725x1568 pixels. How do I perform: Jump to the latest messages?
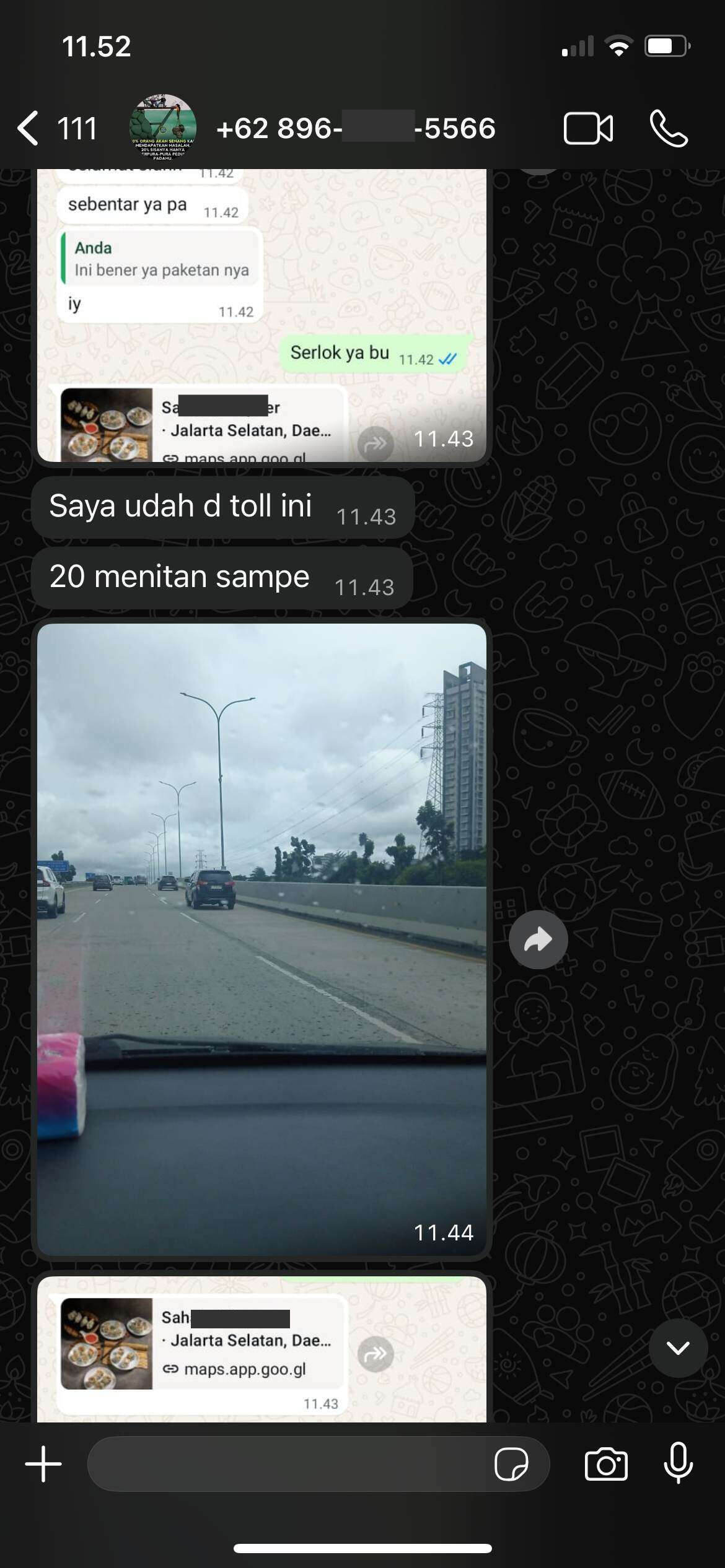678,1348
